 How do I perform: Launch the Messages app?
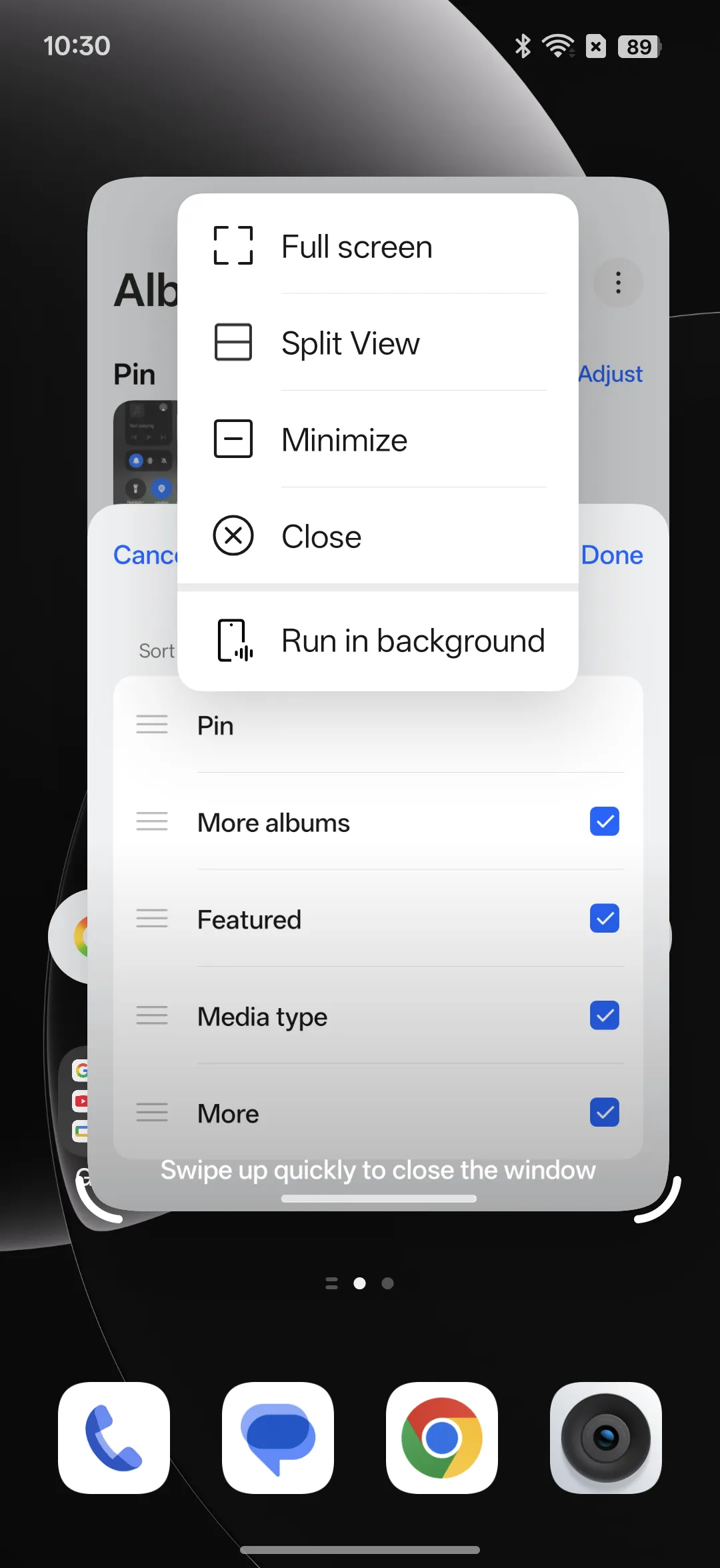(x=278, y=1438)
